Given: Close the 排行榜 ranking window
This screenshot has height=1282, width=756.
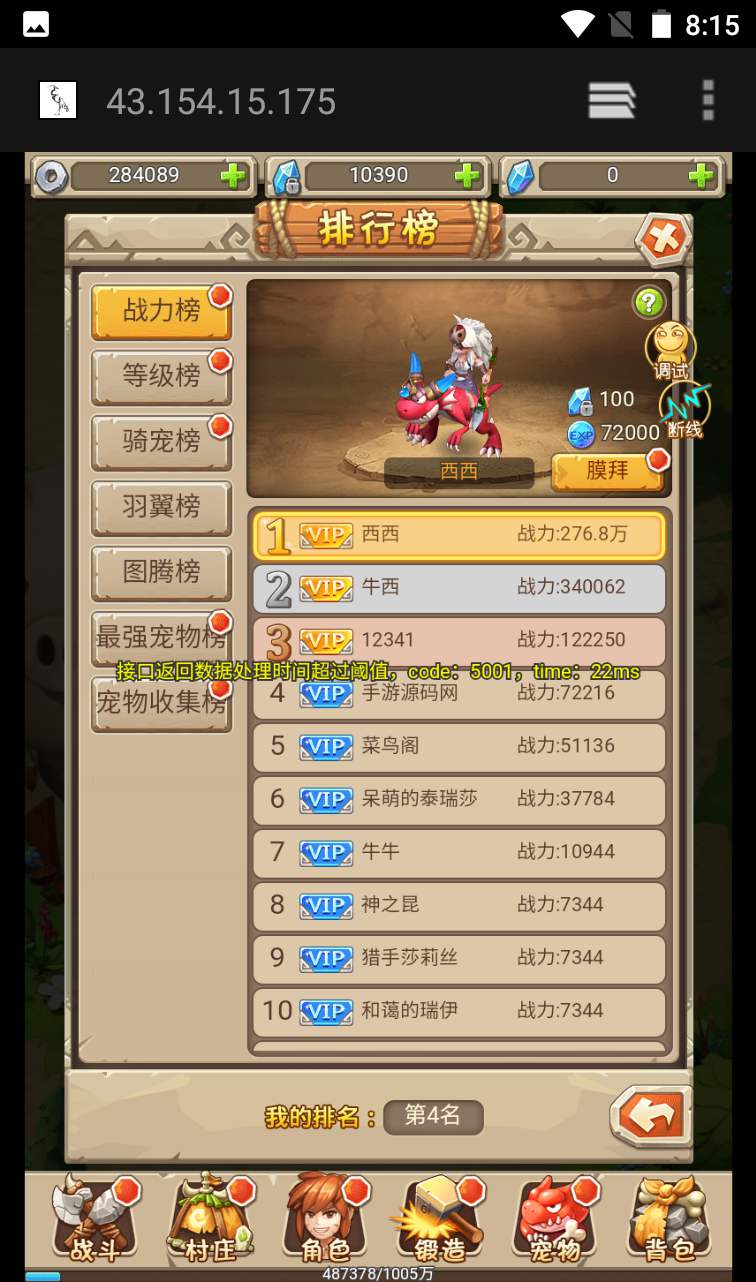Looking at the screenshot, I should click(663, 240).
